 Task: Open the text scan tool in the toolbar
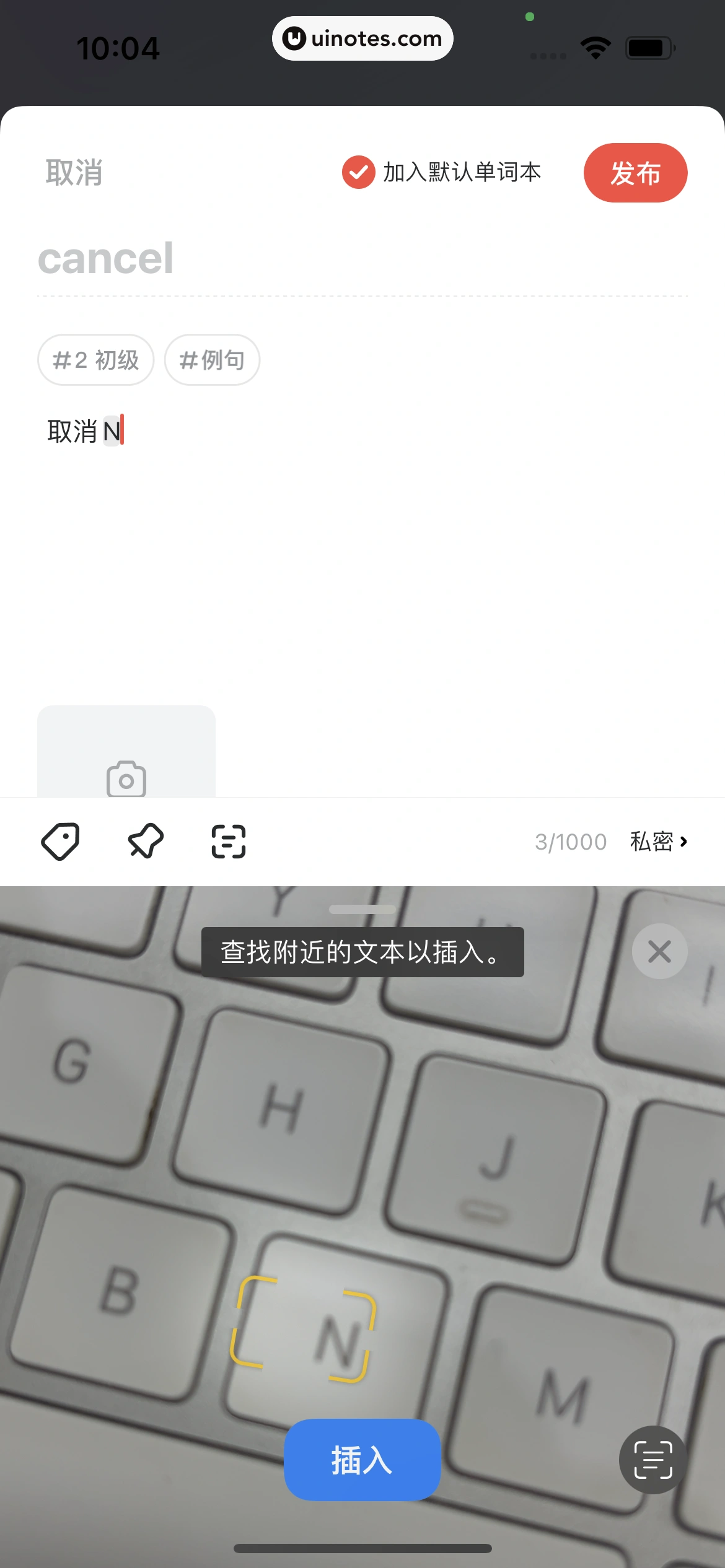click(x=228, y=840)
